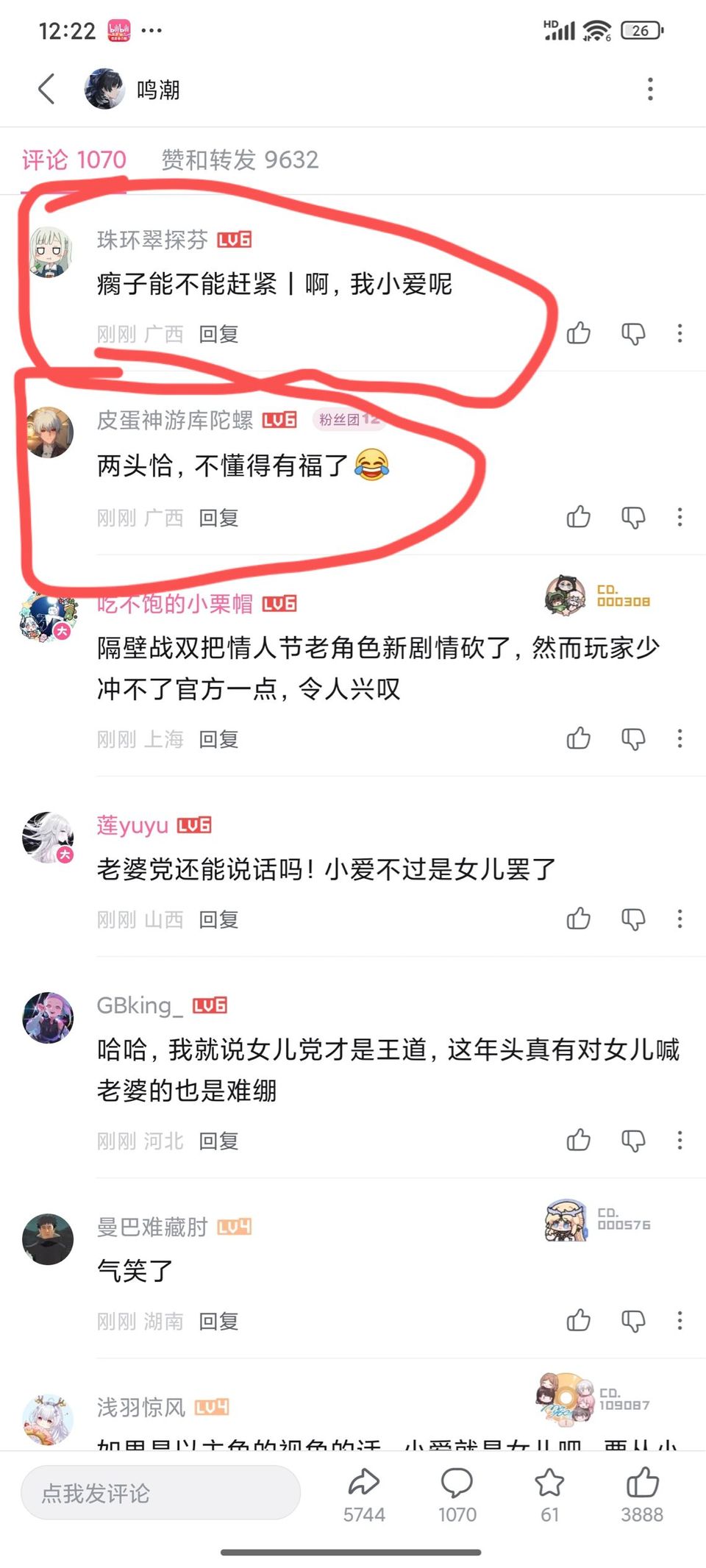Select the 评论 1070 tab

coord(74,160)
